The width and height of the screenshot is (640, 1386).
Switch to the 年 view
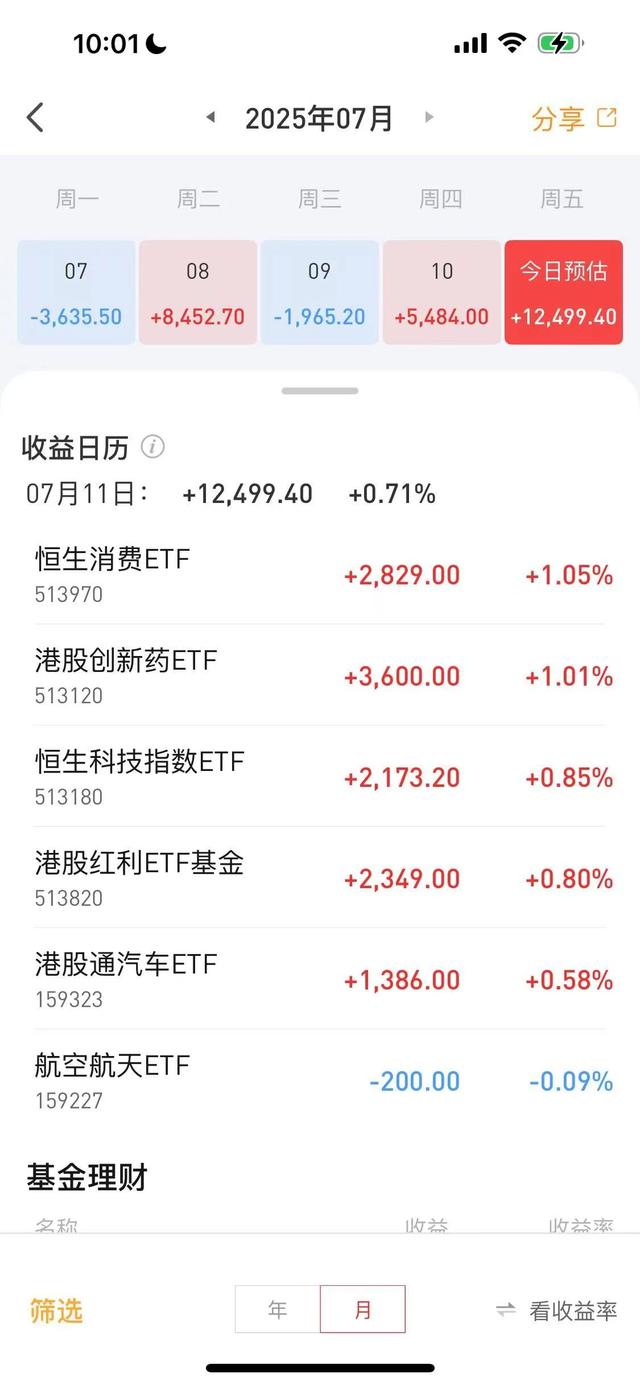tap(277, 1309)
